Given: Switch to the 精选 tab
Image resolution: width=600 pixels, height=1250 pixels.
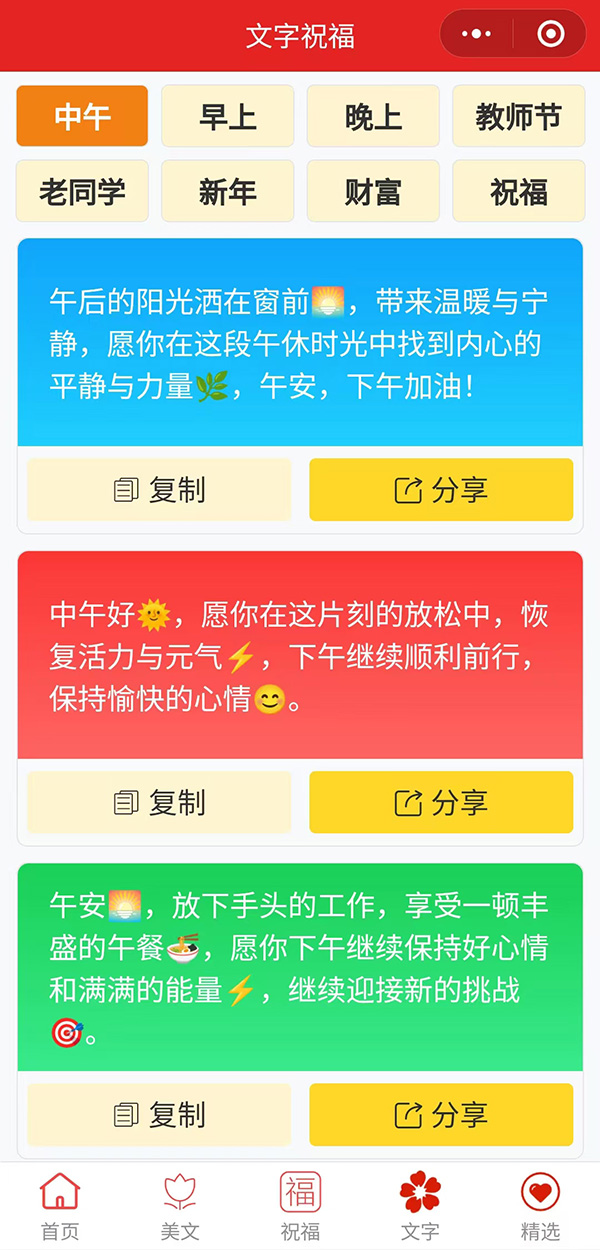Looking at the screenshot, I should pos(540,1205).
